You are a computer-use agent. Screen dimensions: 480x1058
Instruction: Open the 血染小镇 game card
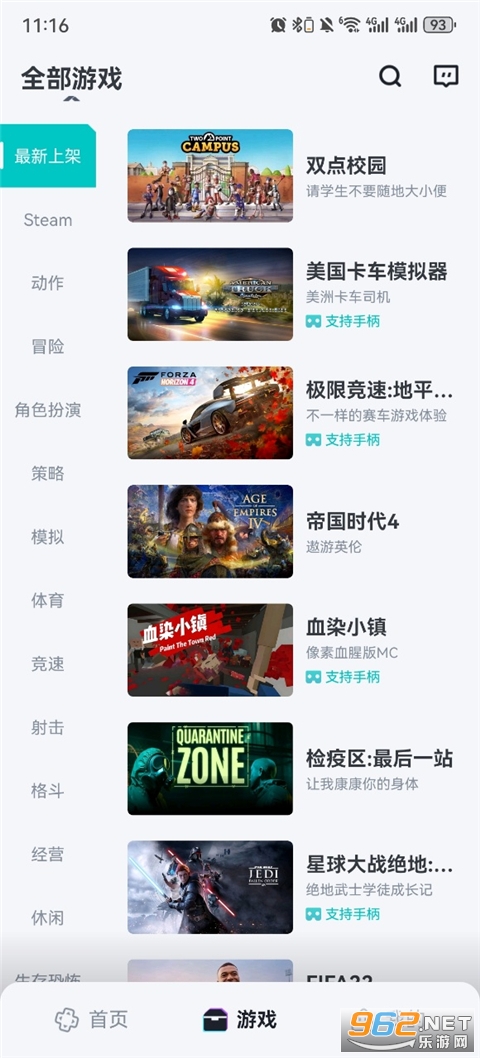[290, 650]
